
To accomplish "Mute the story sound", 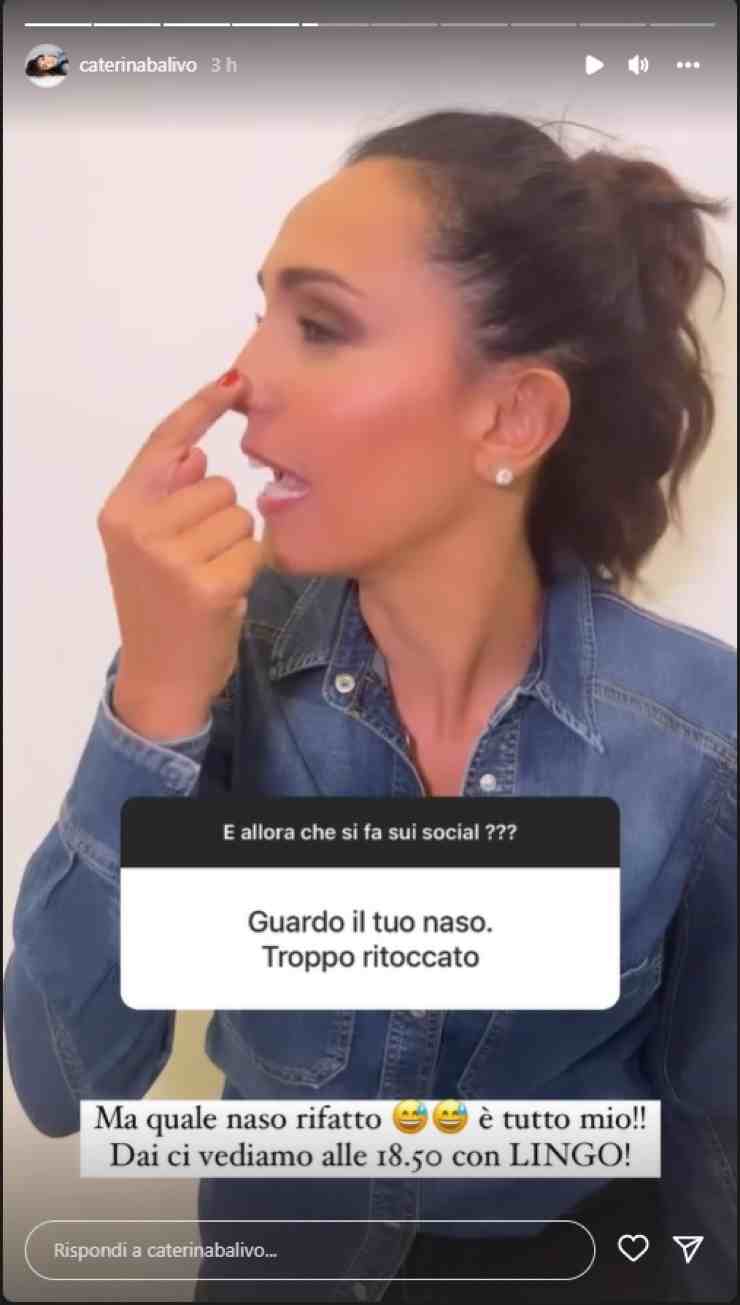I will (638, 65).
